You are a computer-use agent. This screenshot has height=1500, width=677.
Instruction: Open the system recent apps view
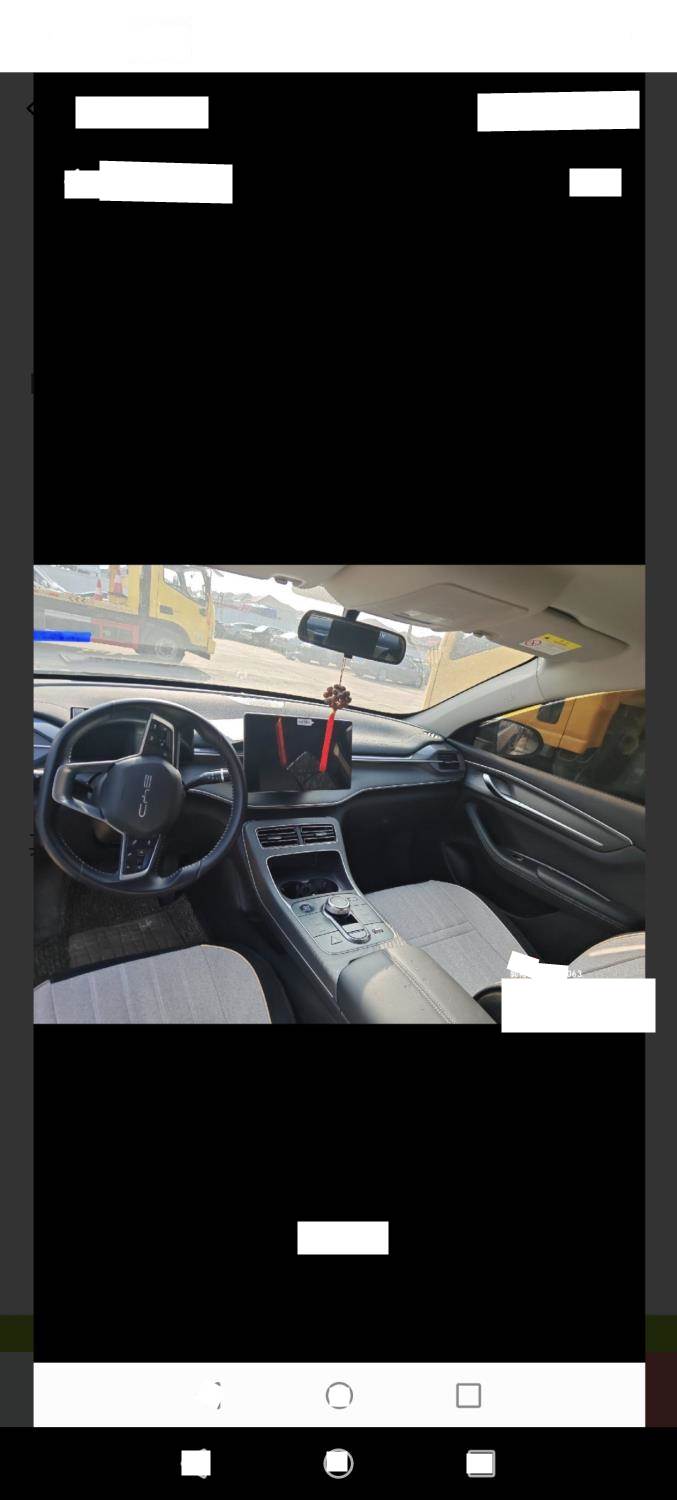[x=480, y=1463]
